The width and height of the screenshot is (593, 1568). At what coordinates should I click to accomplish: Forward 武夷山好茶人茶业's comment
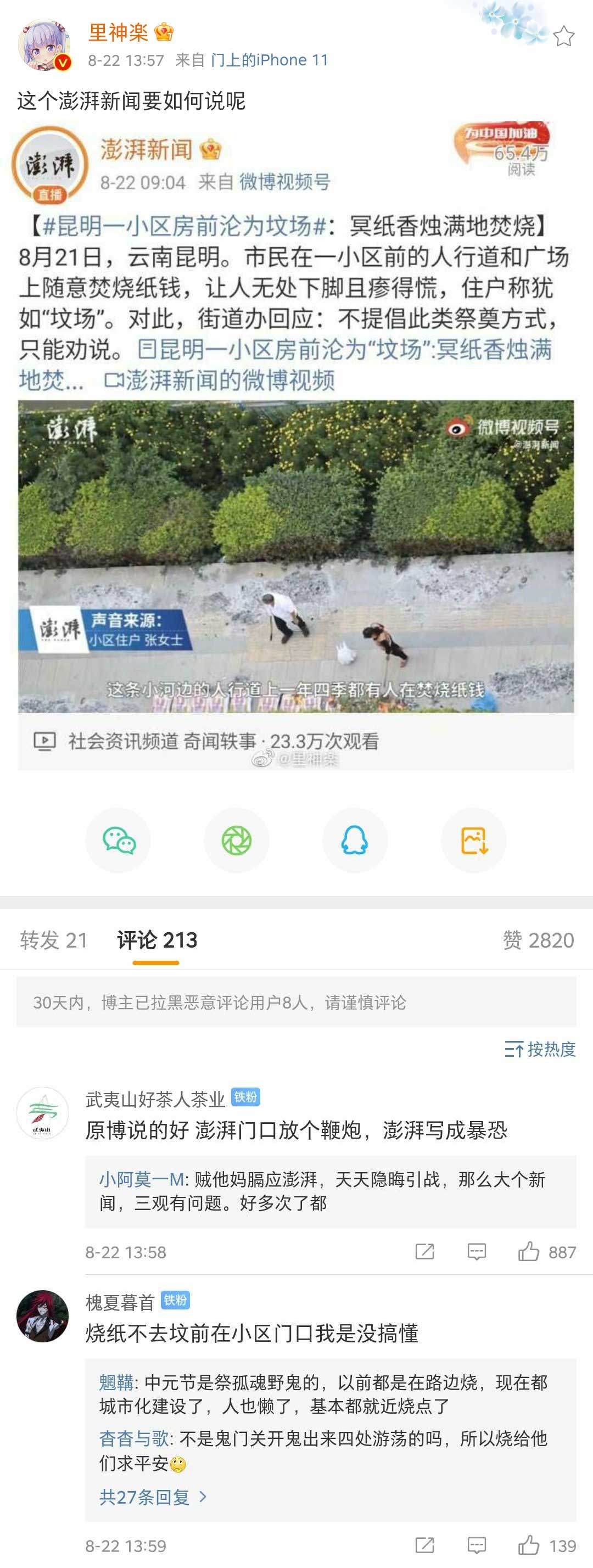click(x=424, y=1252)
